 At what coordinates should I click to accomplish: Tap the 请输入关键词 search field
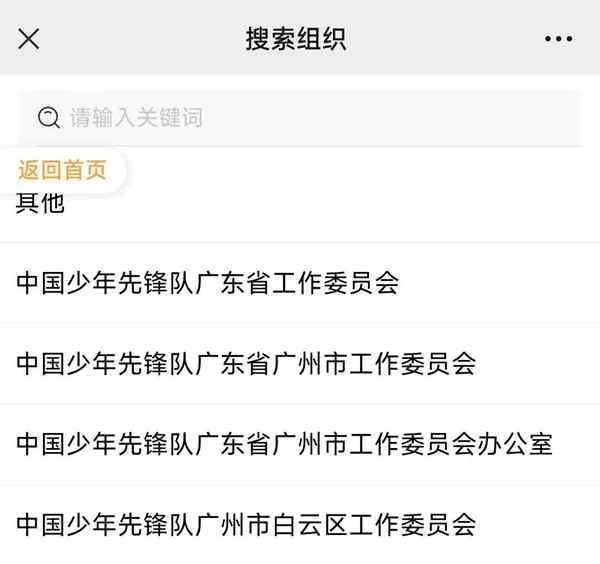(x=300, y=118)
